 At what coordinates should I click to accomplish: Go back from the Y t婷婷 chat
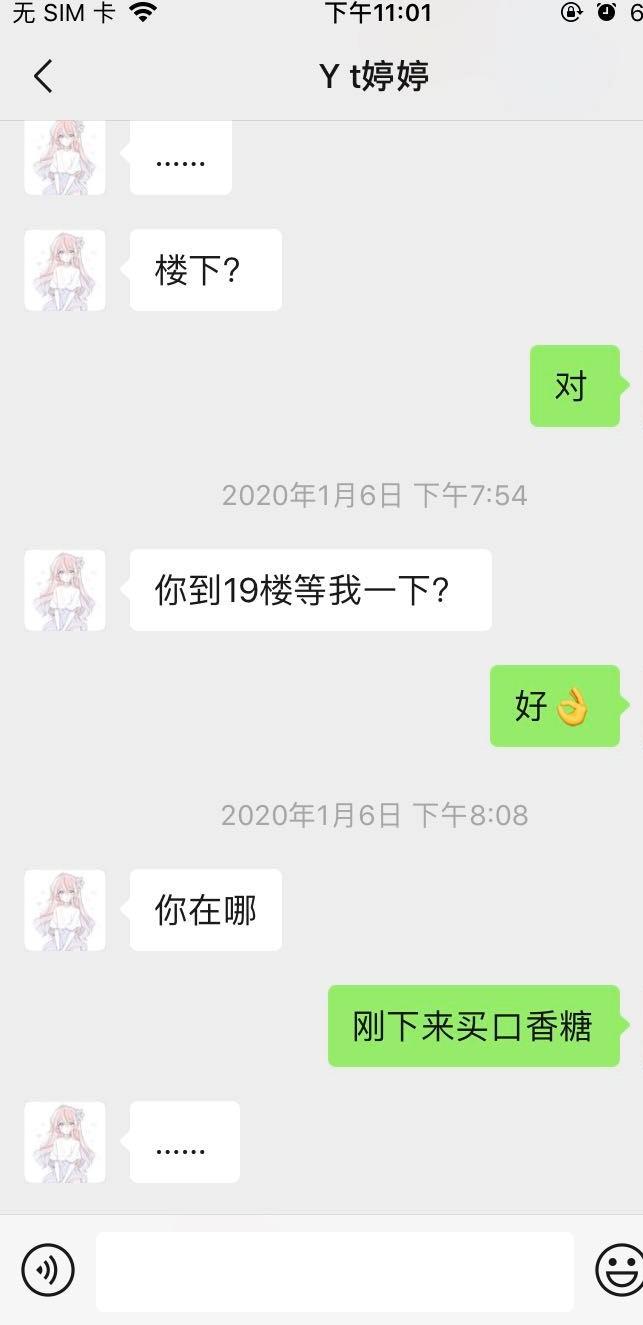tap(43, 76)
